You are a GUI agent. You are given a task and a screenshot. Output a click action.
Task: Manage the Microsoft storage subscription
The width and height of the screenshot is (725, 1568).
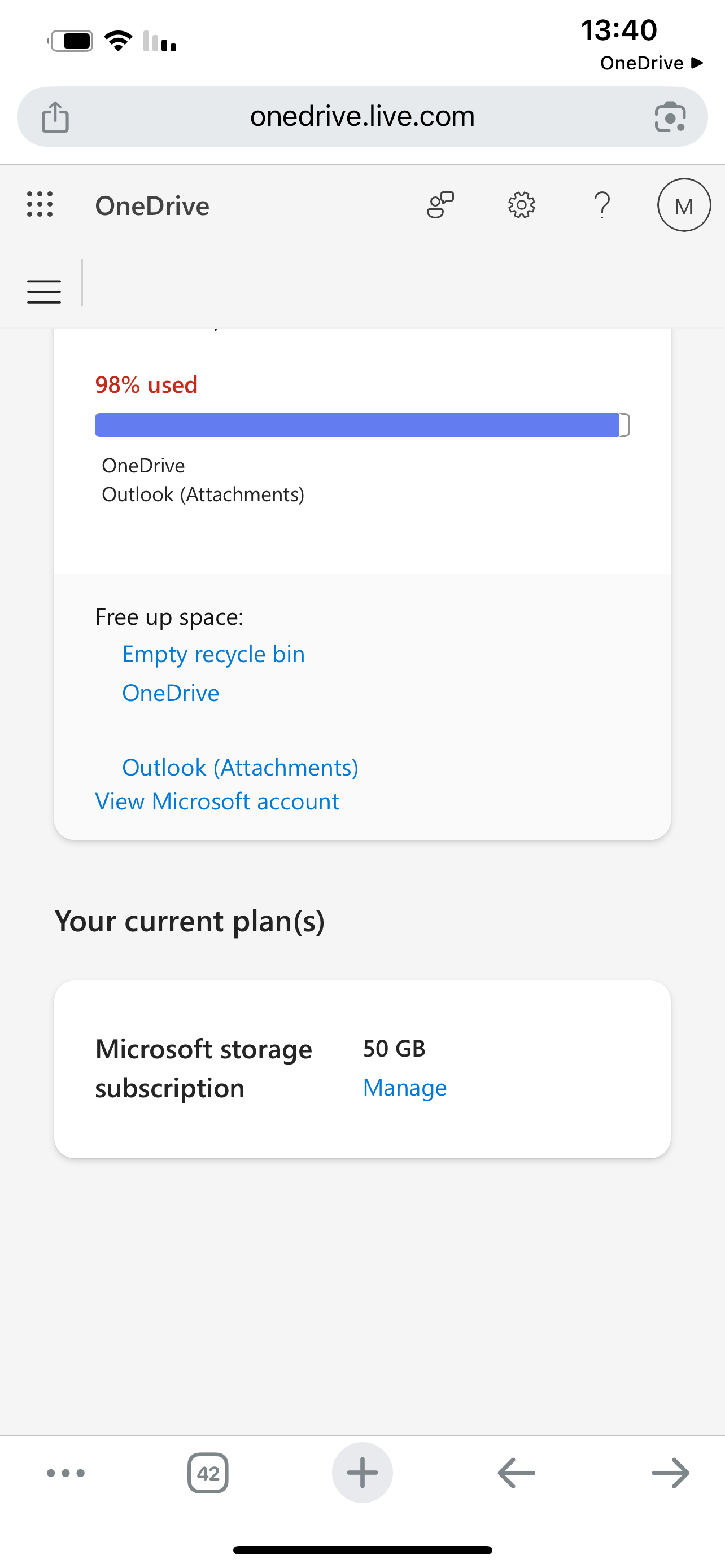(404, 1087)
